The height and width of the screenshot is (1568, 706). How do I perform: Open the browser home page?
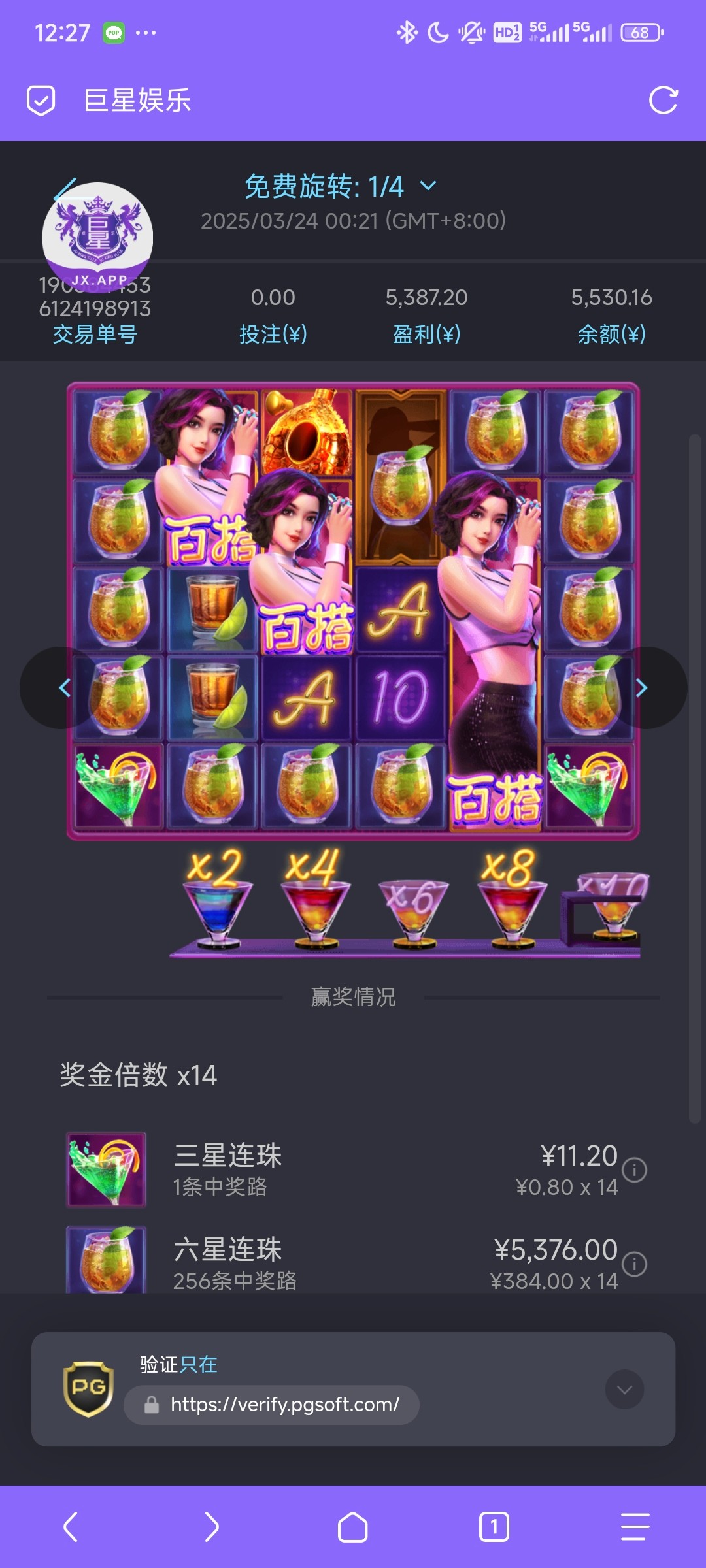[352, 1527]
